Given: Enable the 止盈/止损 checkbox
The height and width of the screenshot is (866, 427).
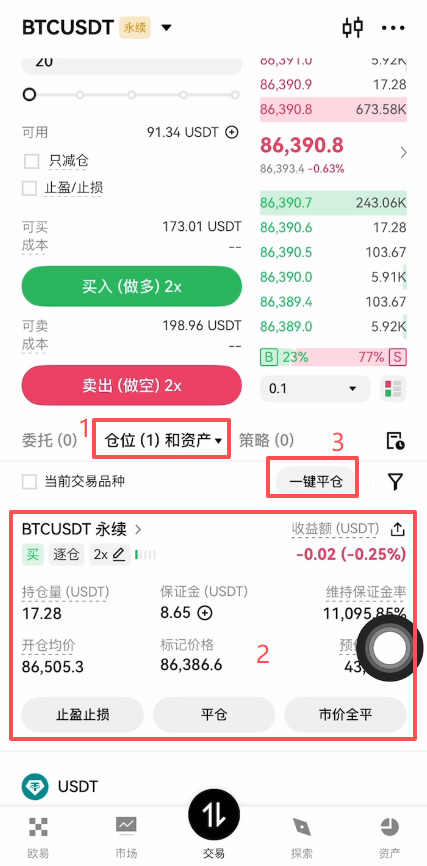Looking at the screenshot, I should 29,188.
